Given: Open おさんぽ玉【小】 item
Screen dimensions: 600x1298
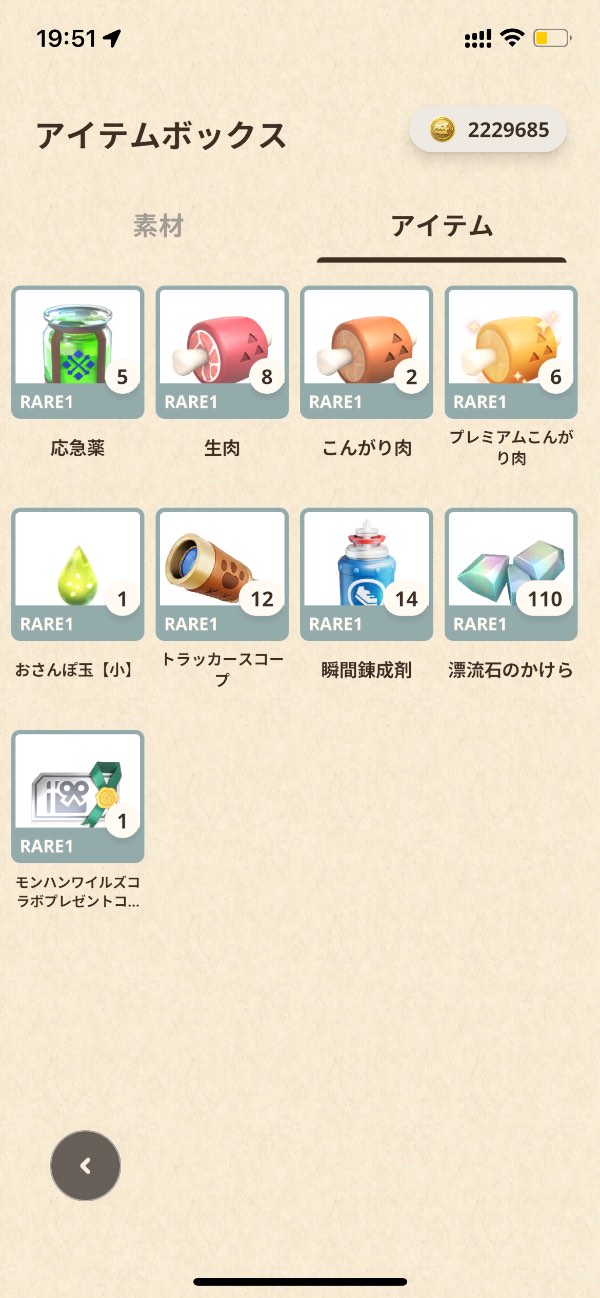Looking at the screenshot, I should pyautogui.click(x=78, y=574).
